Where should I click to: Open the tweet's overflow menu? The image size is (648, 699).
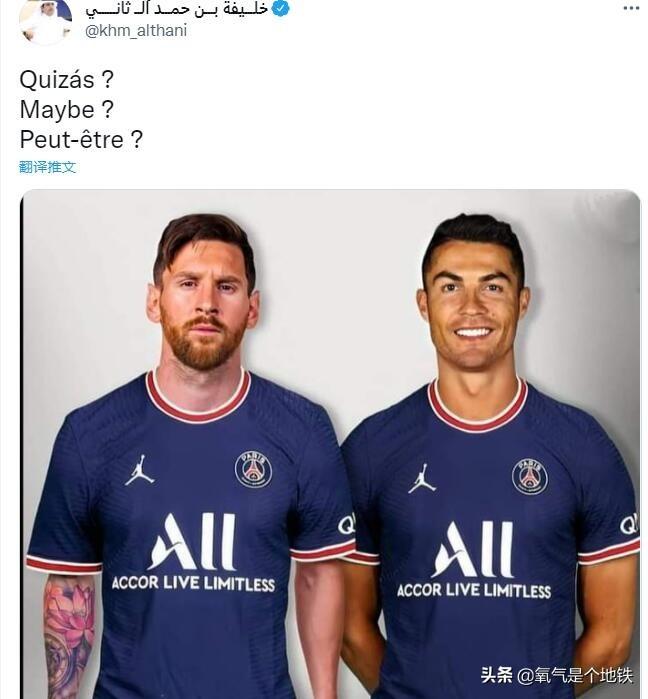point(630,9)
